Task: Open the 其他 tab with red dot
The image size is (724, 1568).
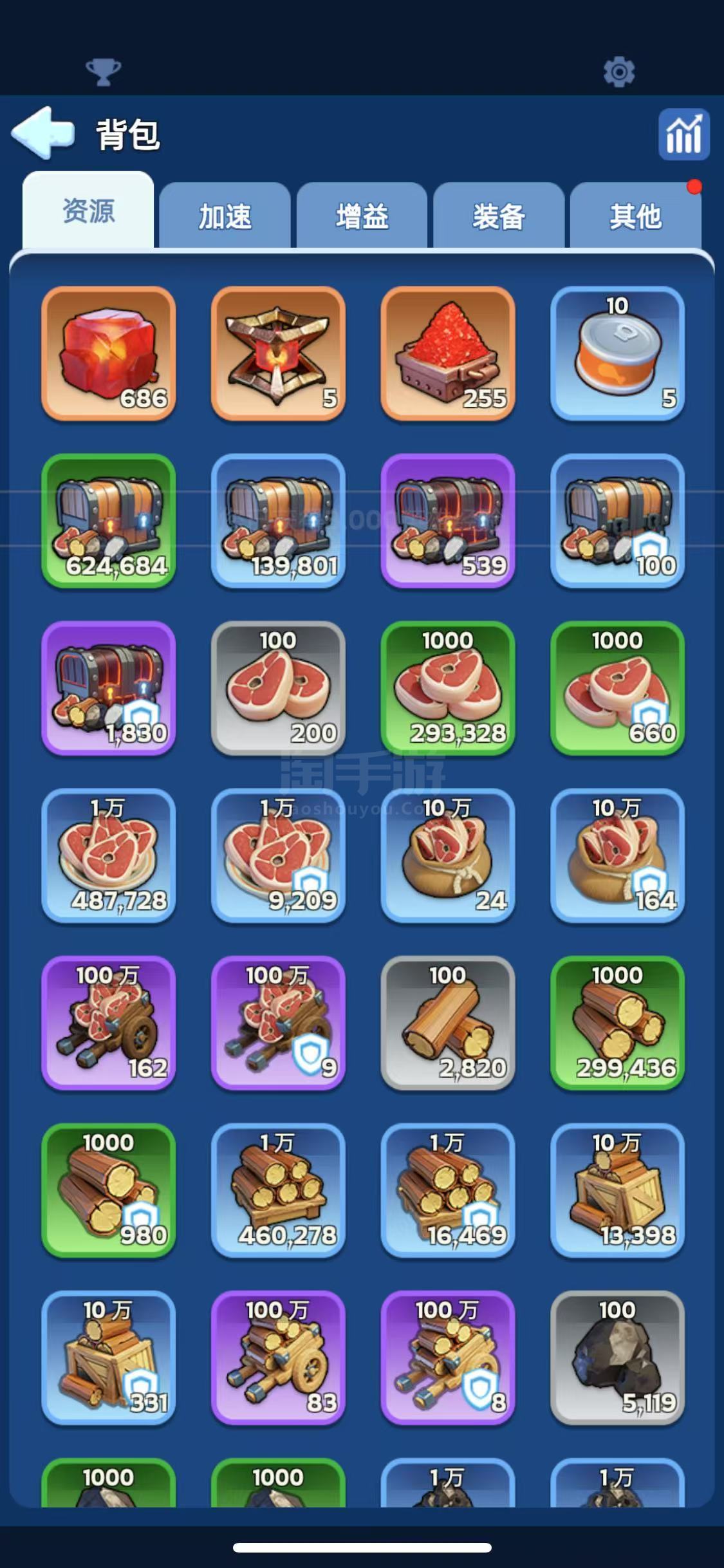Action: click(635, 216)
